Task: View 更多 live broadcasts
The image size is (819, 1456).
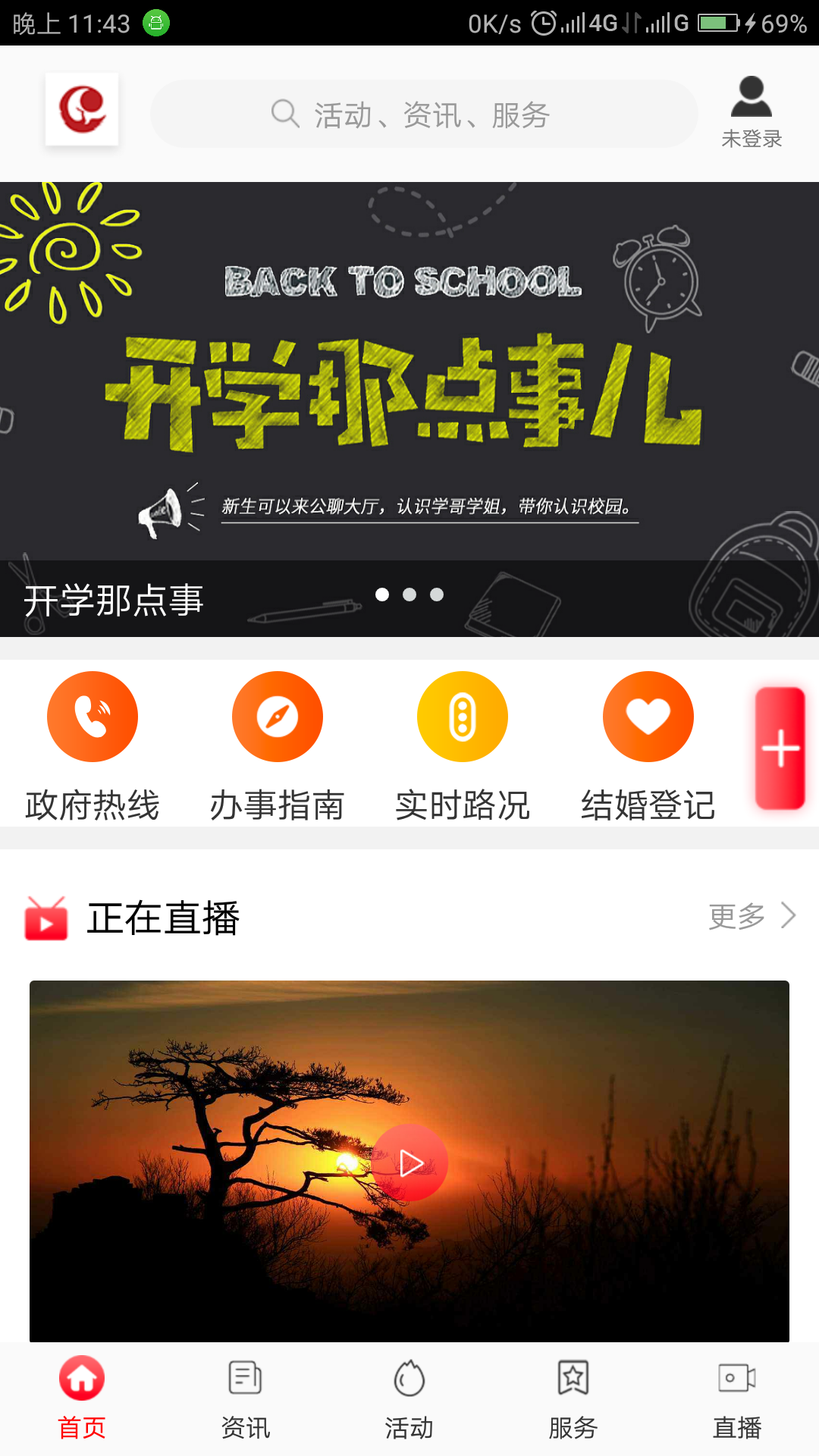Action: [x=751, y=916]
